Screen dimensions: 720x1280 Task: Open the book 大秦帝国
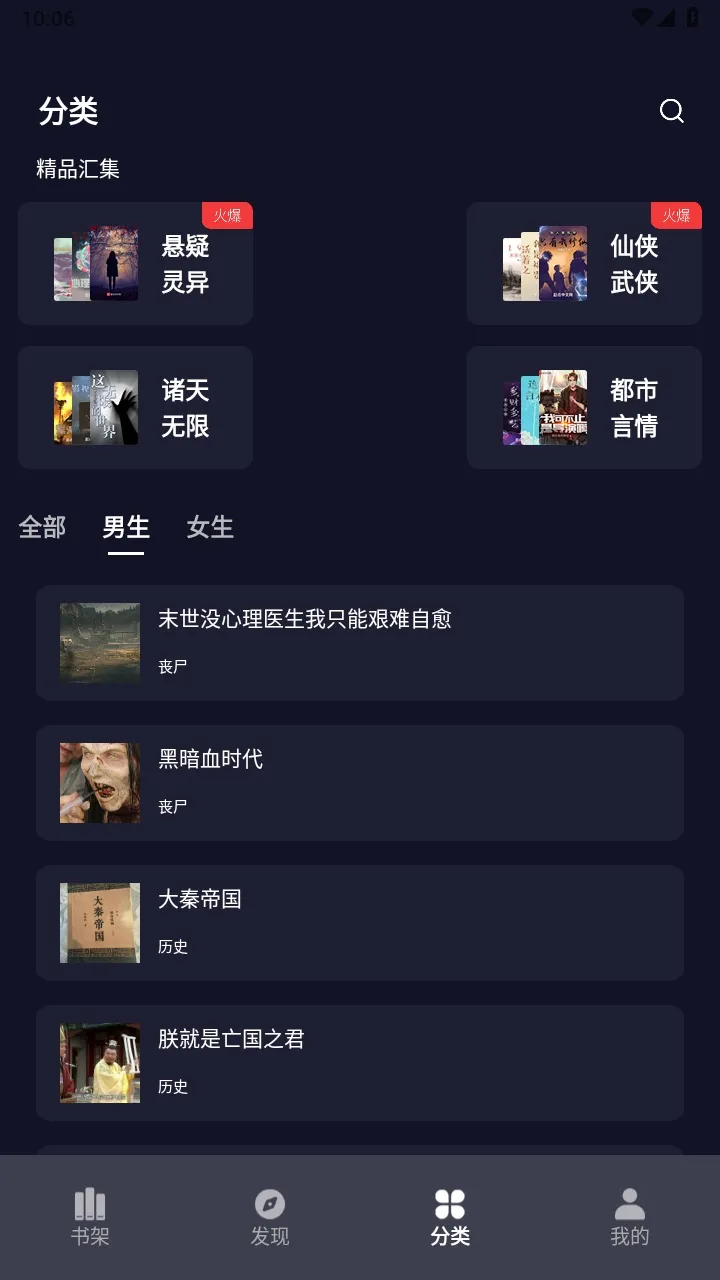coord(360,923)
